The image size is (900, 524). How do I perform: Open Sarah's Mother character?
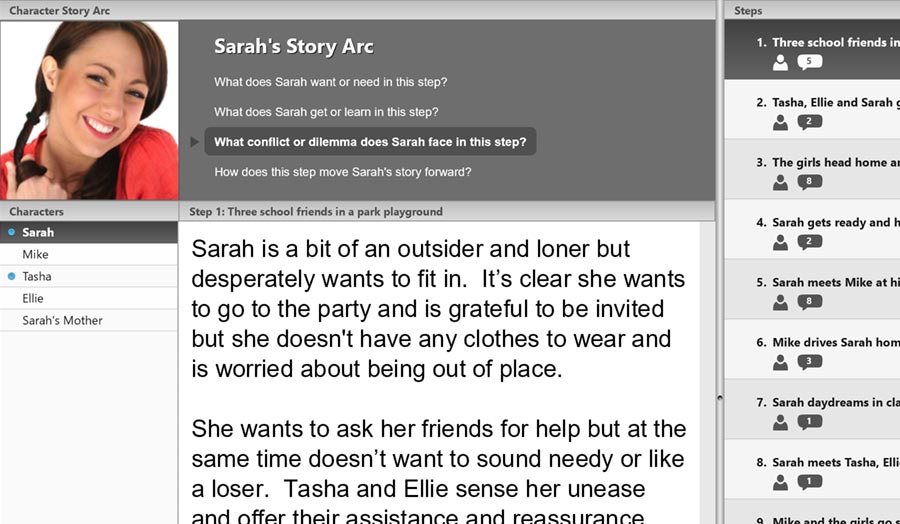coord(62,320)
